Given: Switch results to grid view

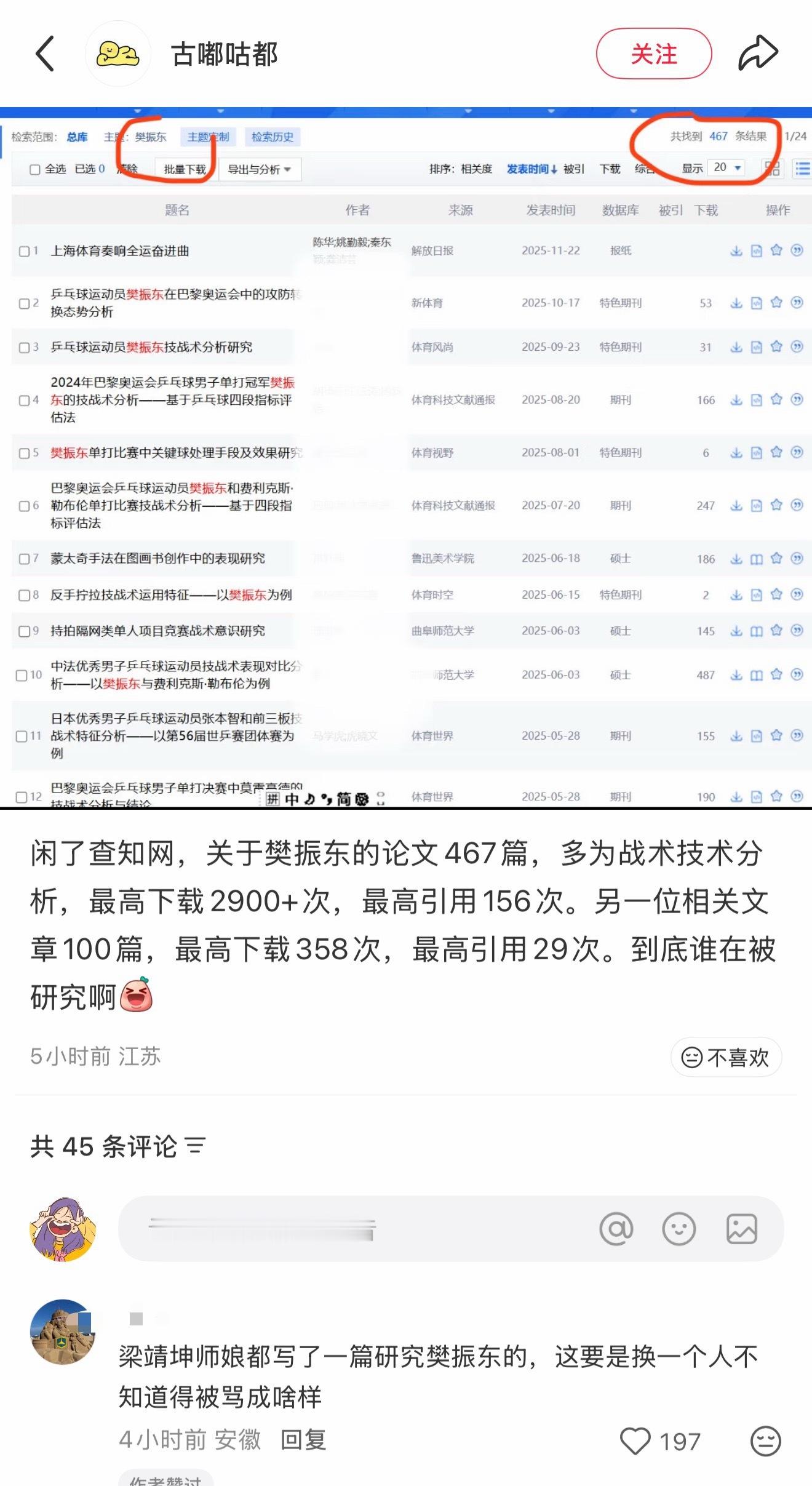Looking at the screenshot, I should pos(772,168).
